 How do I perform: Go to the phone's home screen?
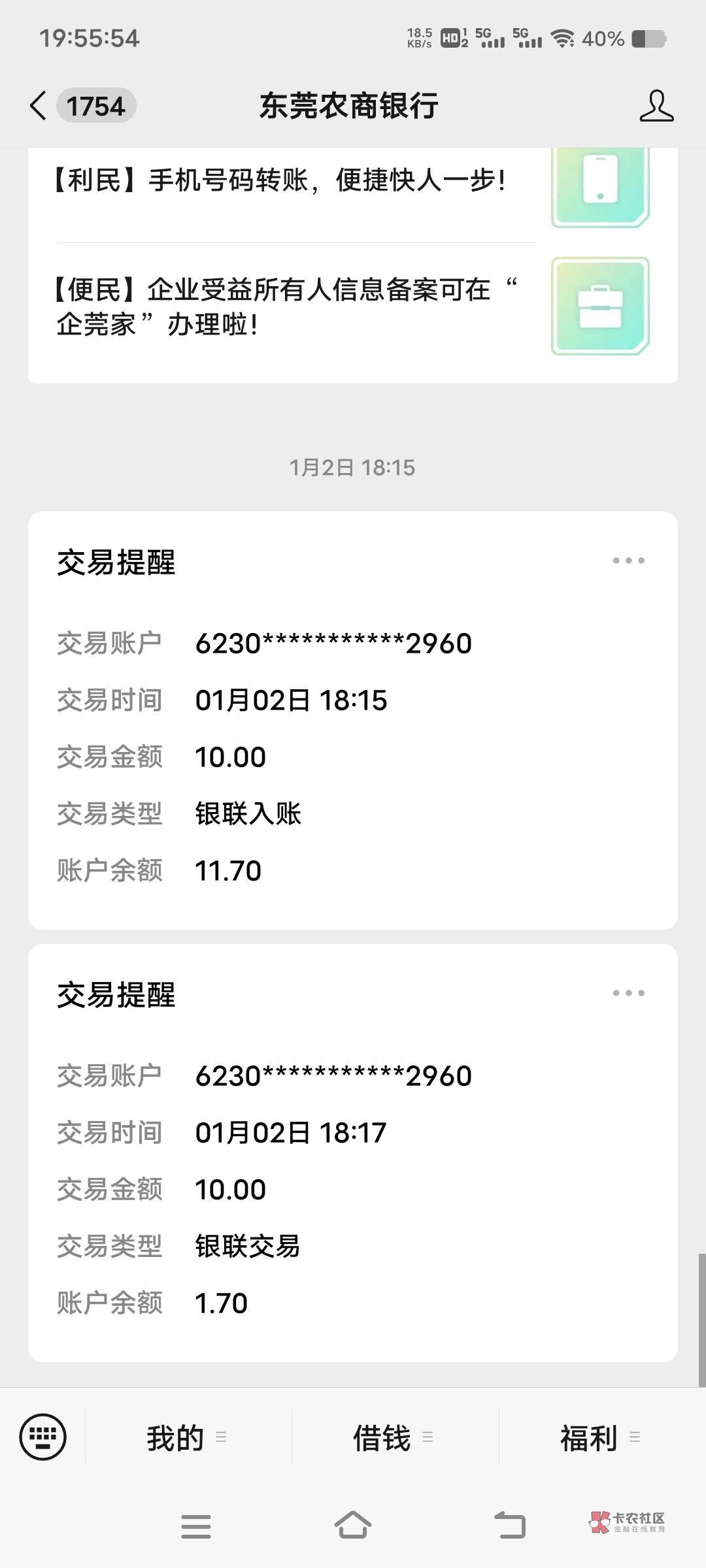click(x=353, y=1526)
